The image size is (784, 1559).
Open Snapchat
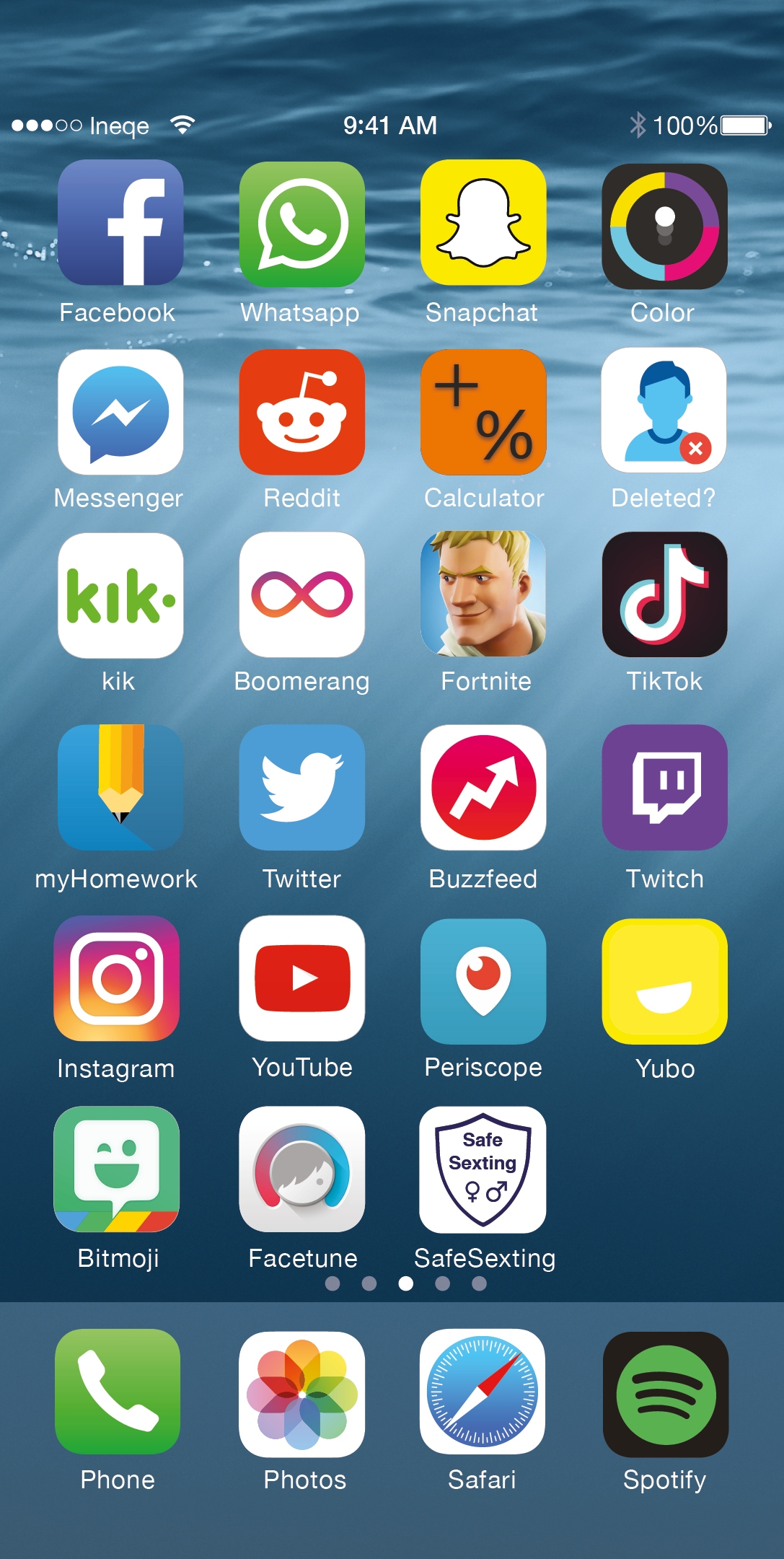(x=483, y=223)
